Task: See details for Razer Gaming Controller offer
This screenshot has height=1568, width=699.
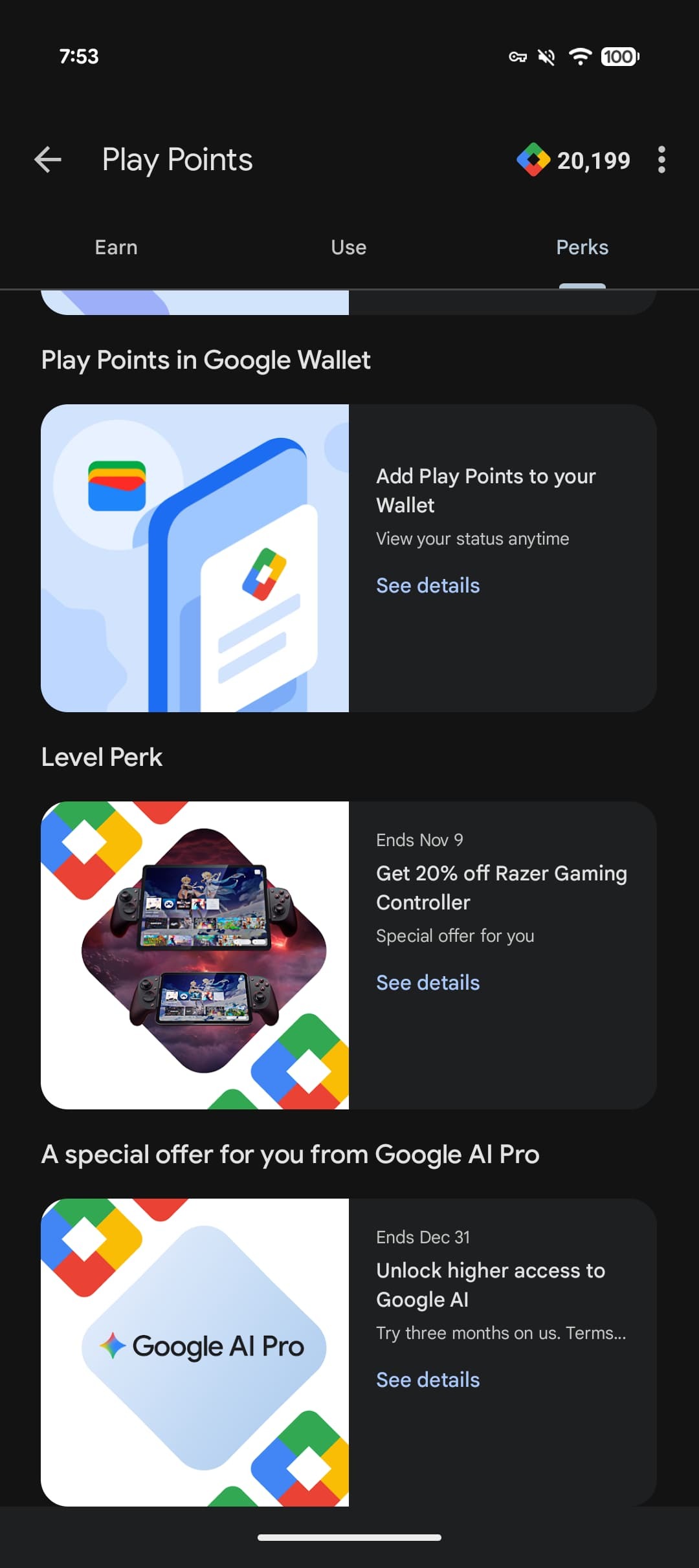Action: pyautogui.click(x=428, y=983)
